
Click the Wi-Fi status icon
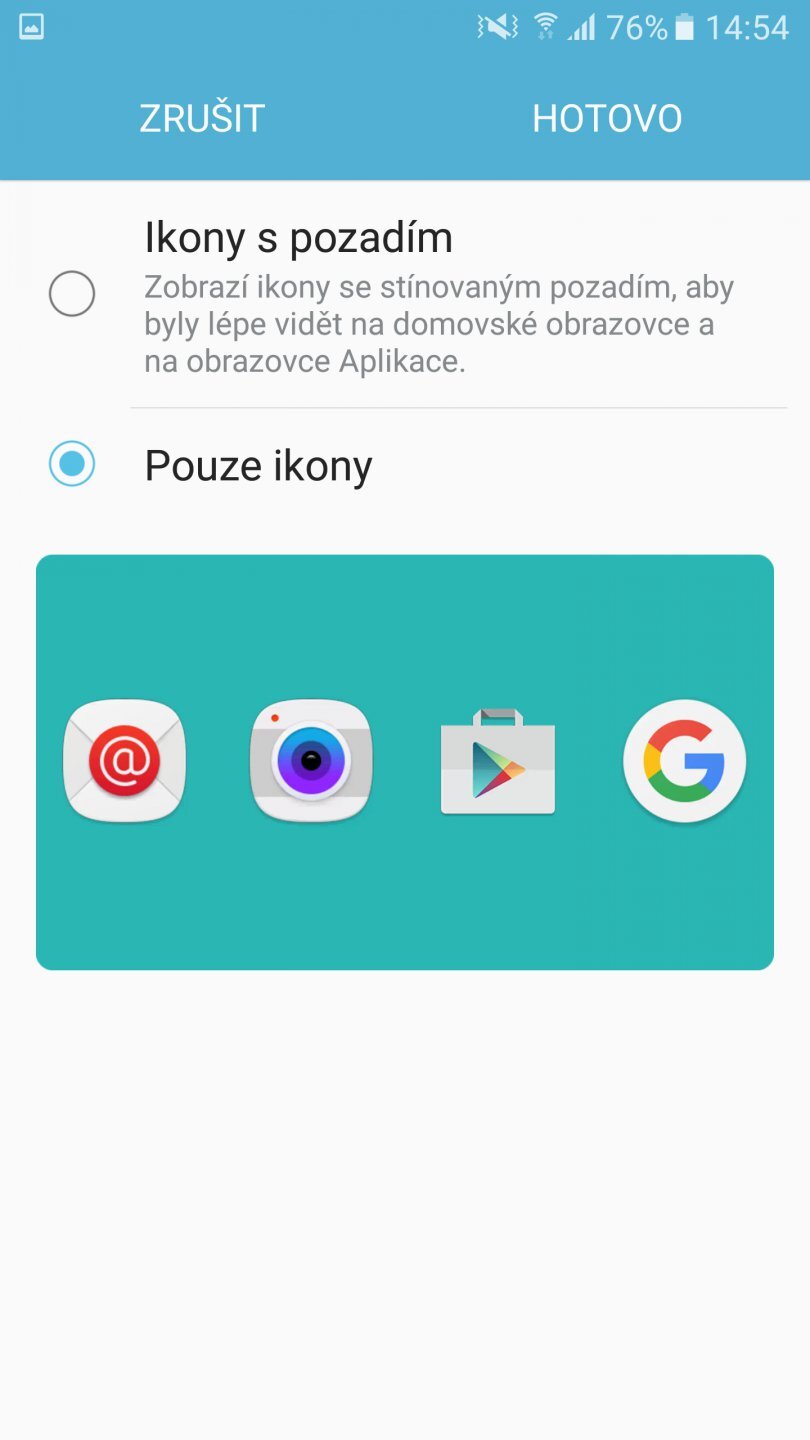point(546,27)
